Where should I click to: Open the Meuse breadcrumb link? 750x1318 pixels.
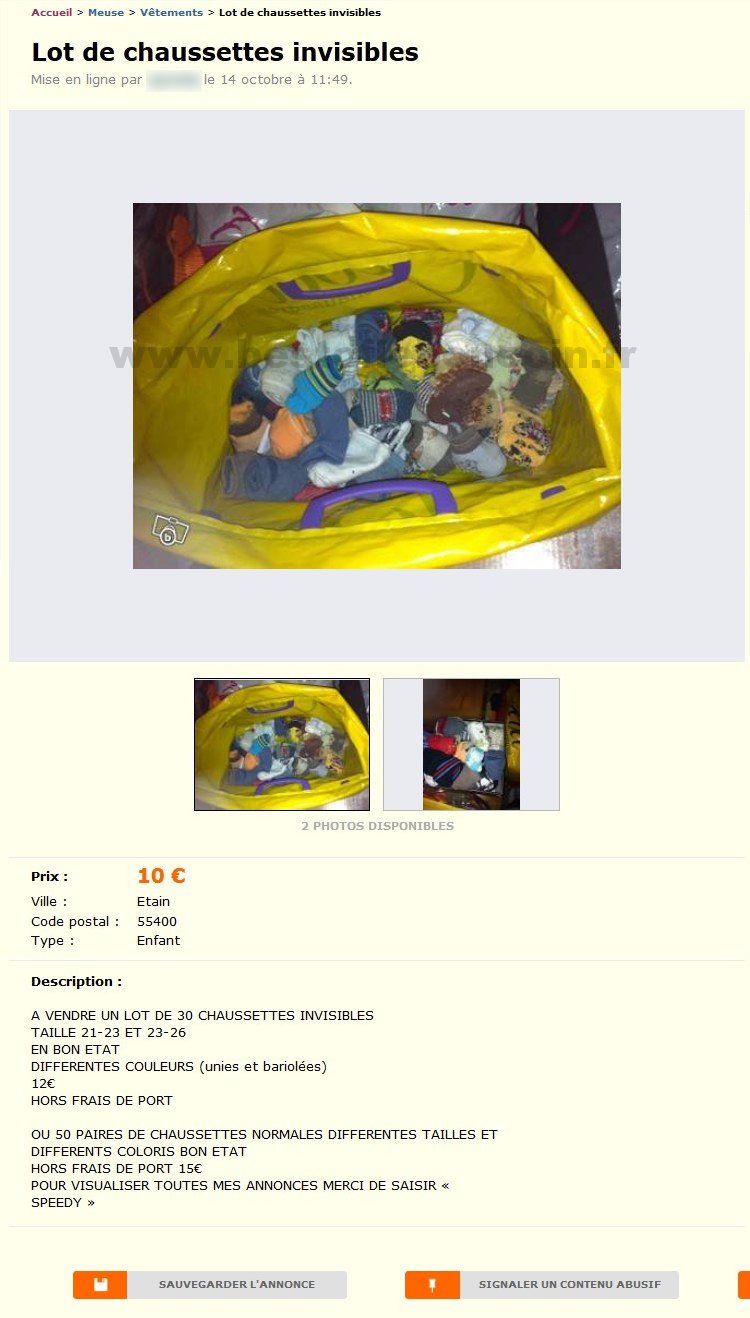pyautogui.click(x=106, y=13)
